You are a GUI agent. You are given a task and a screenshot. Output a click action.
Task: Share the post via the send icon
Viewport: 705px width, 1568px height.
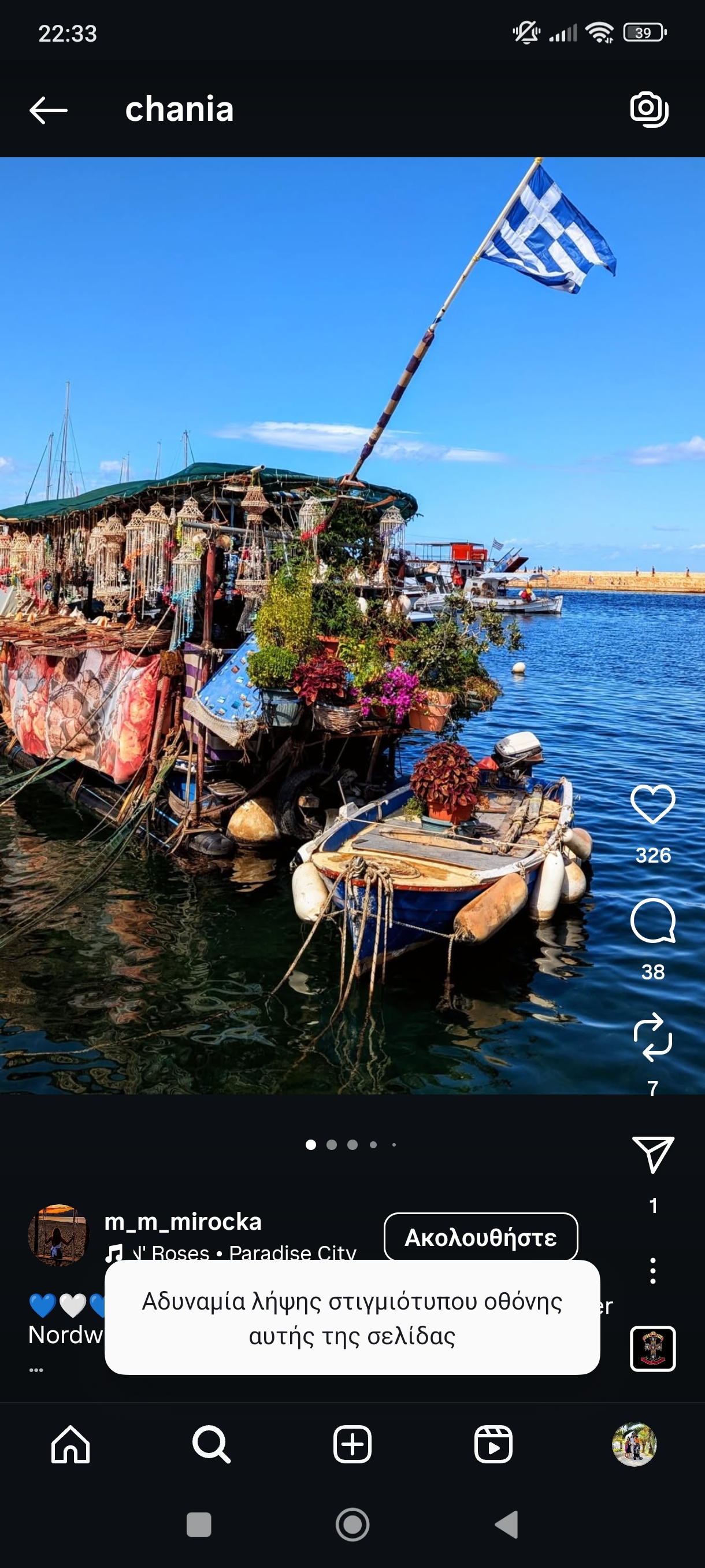click(x=652, y=1154)
